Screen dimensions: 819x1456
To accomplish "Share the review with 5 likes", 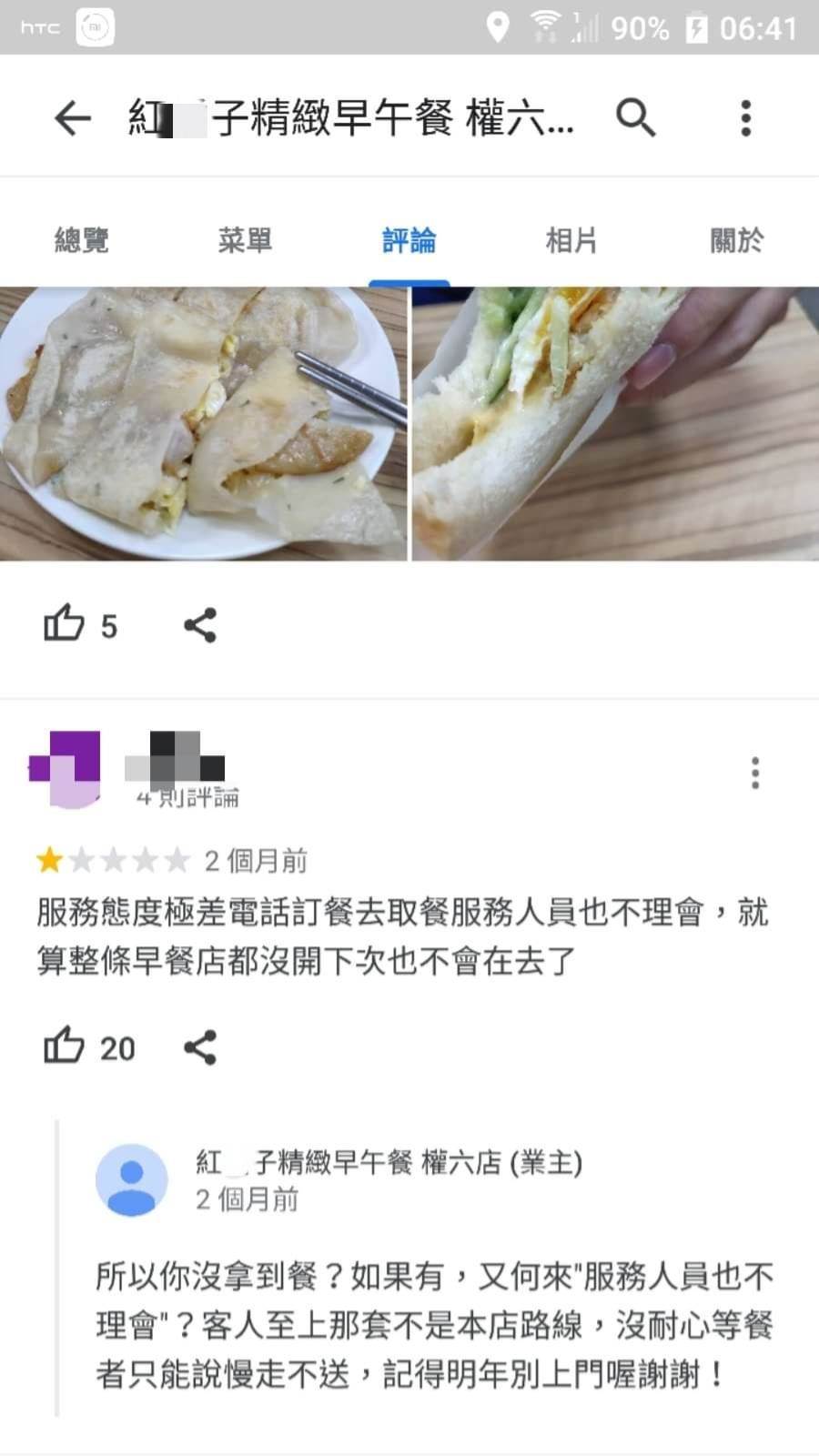I will pos(200,625).
